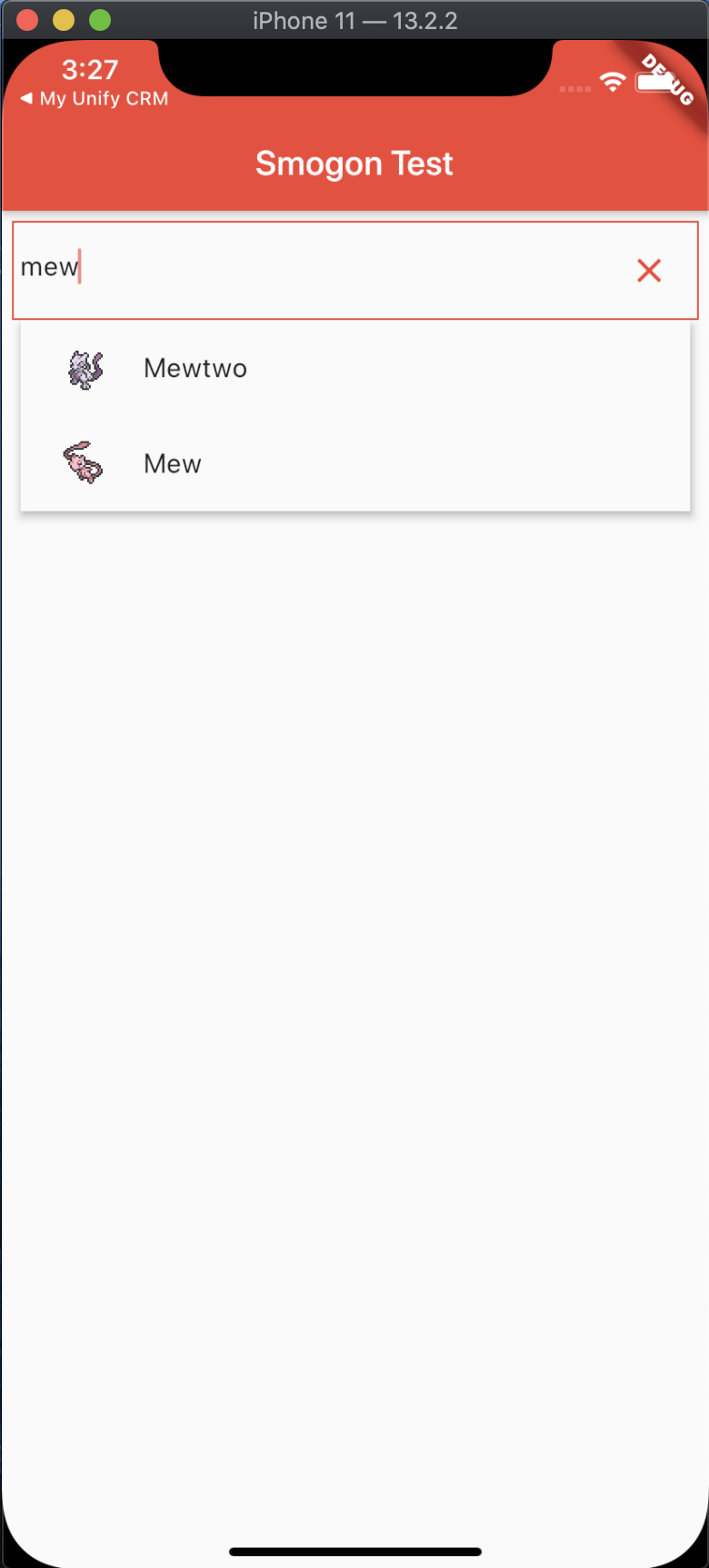
Task: Tap the clock showing 3:27
Action: coord(88,69)
